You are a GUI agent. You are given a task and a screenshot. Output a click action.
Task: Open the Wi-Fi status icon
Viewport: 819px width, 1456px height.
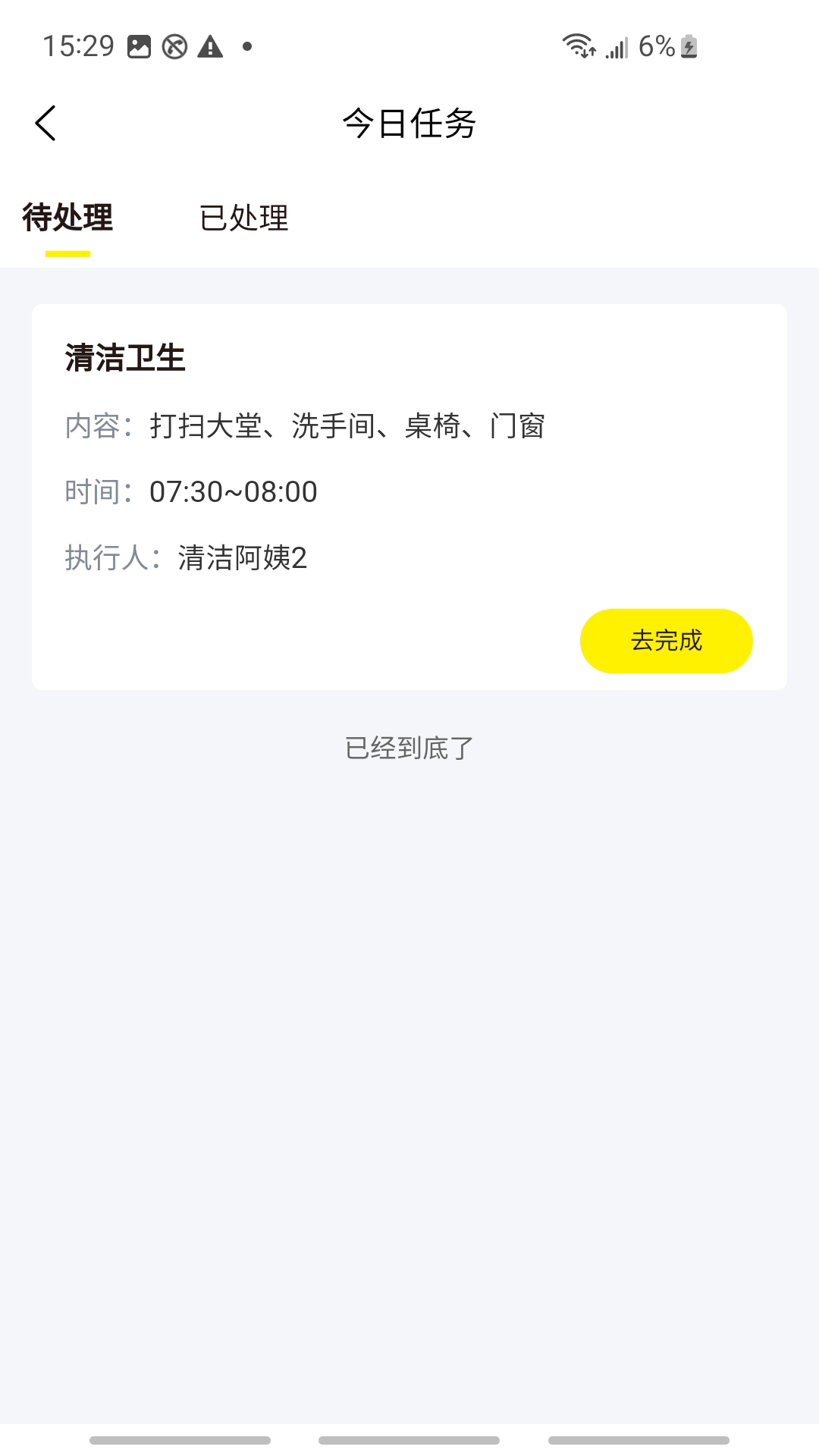578,47
